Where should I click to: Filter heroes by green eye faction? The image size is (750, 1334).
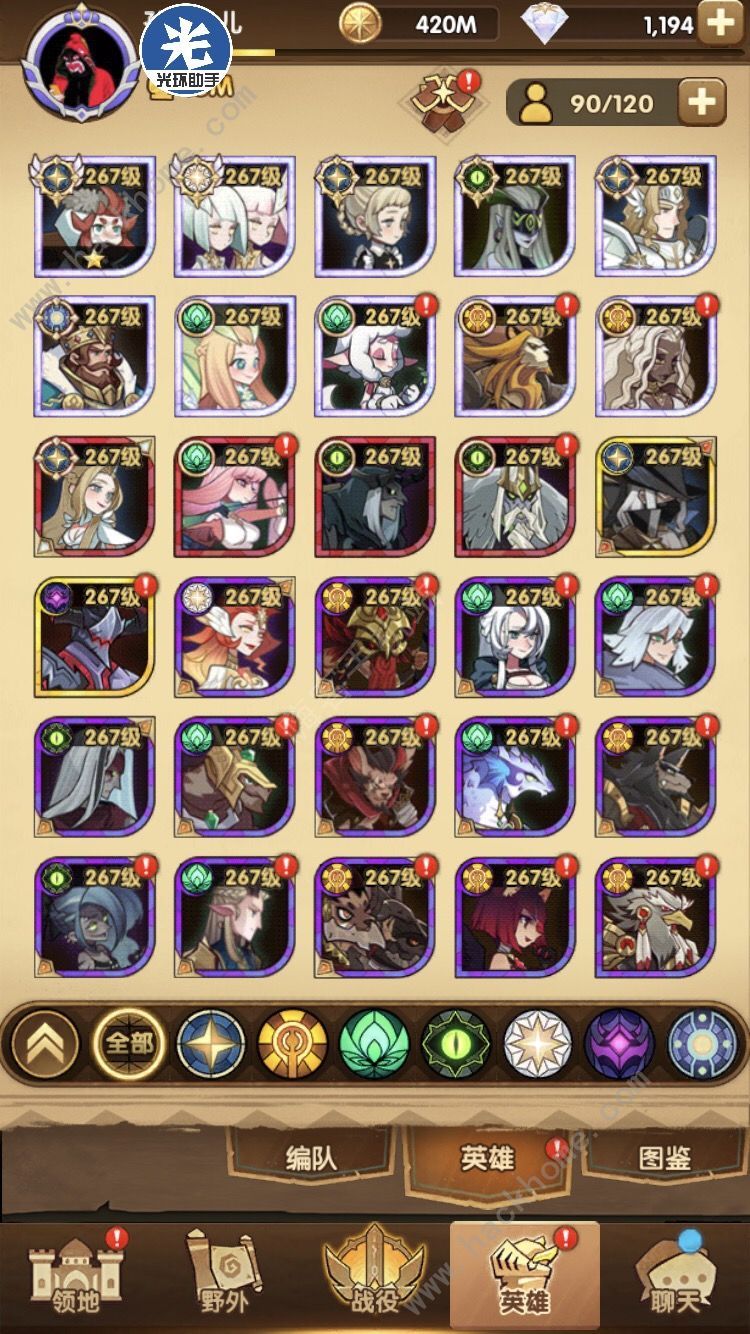[456, 1044]
